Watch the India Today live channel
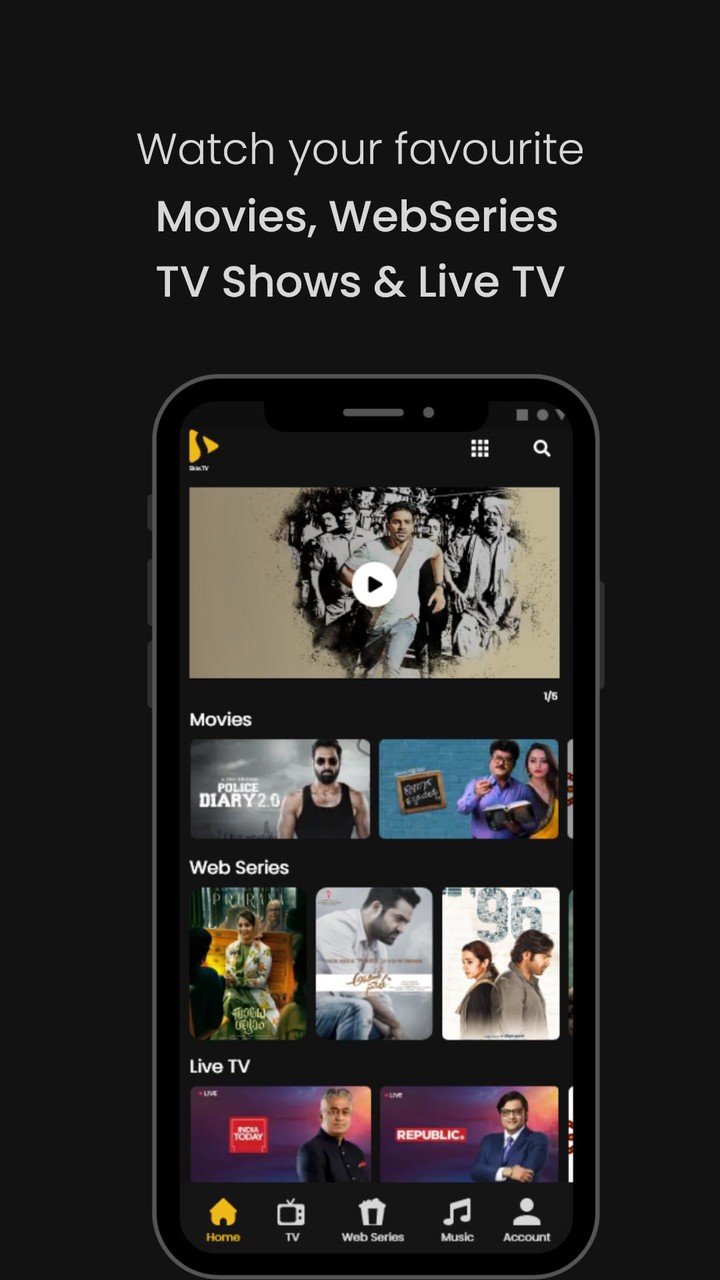The height and width of the screenshot is (1280, 720). tap(280, 1134)
